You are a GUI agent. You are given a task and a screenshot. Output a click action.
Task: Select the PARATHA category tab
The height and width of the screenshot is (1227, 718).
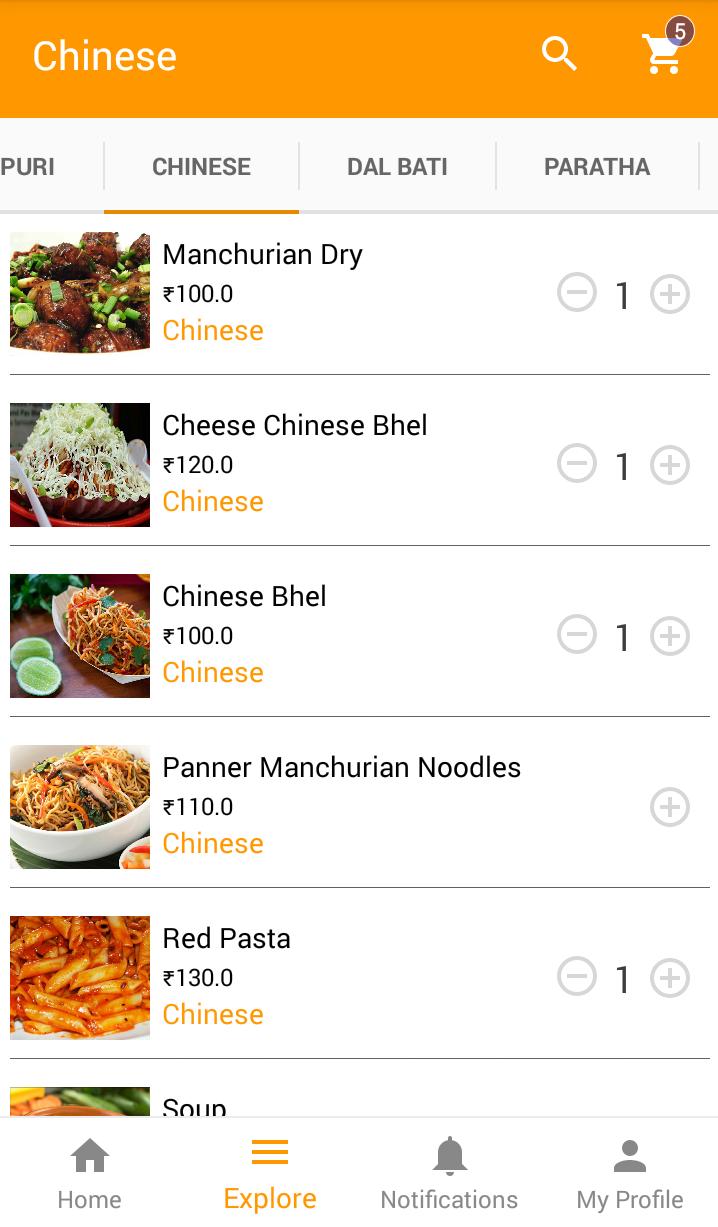pyautogui.click(x=597, y=167)
